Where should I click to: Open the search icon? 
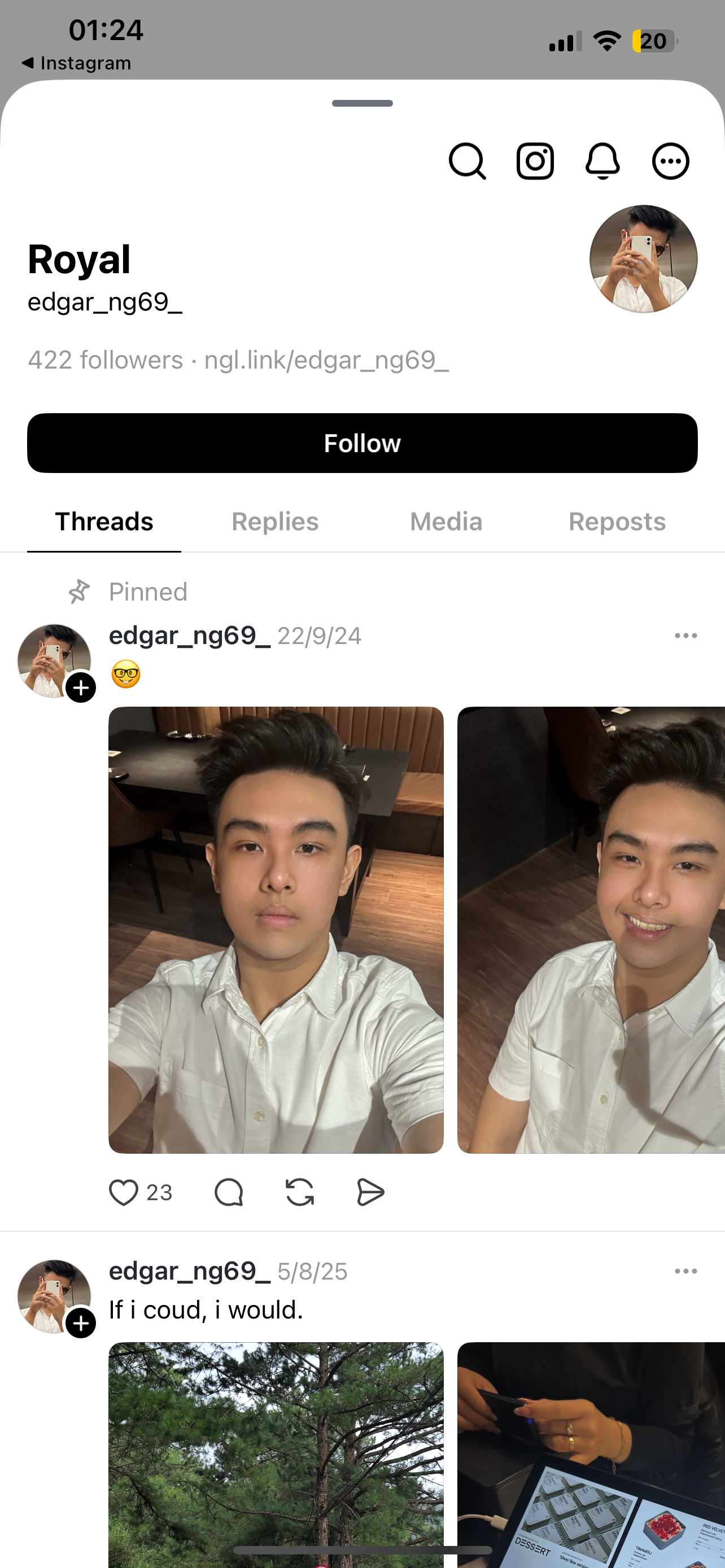coord(467,161)
